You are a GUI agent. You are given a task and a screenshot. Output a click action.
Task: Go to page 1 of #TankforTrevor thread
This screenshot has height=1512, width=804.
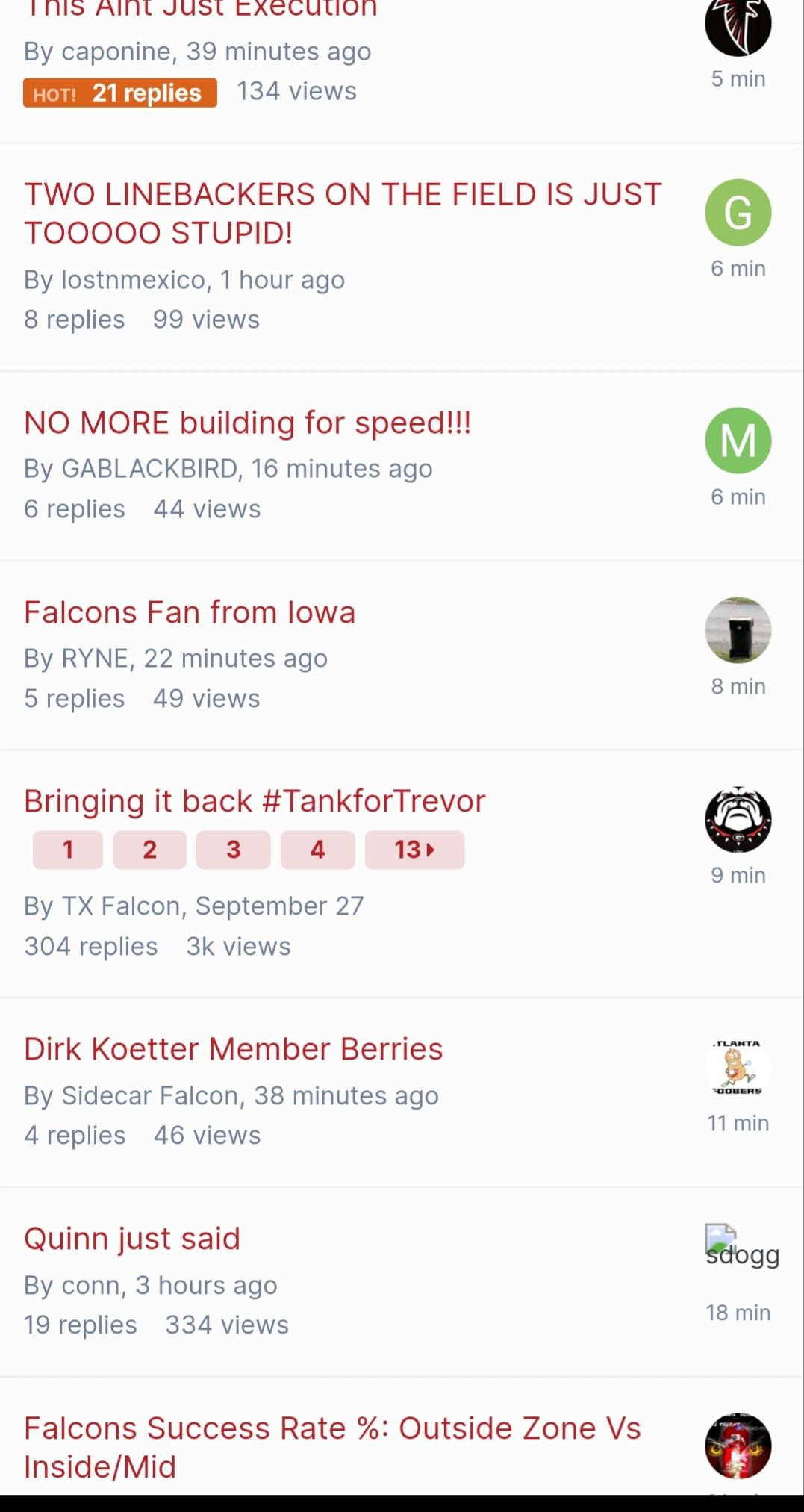pos(67,850)
